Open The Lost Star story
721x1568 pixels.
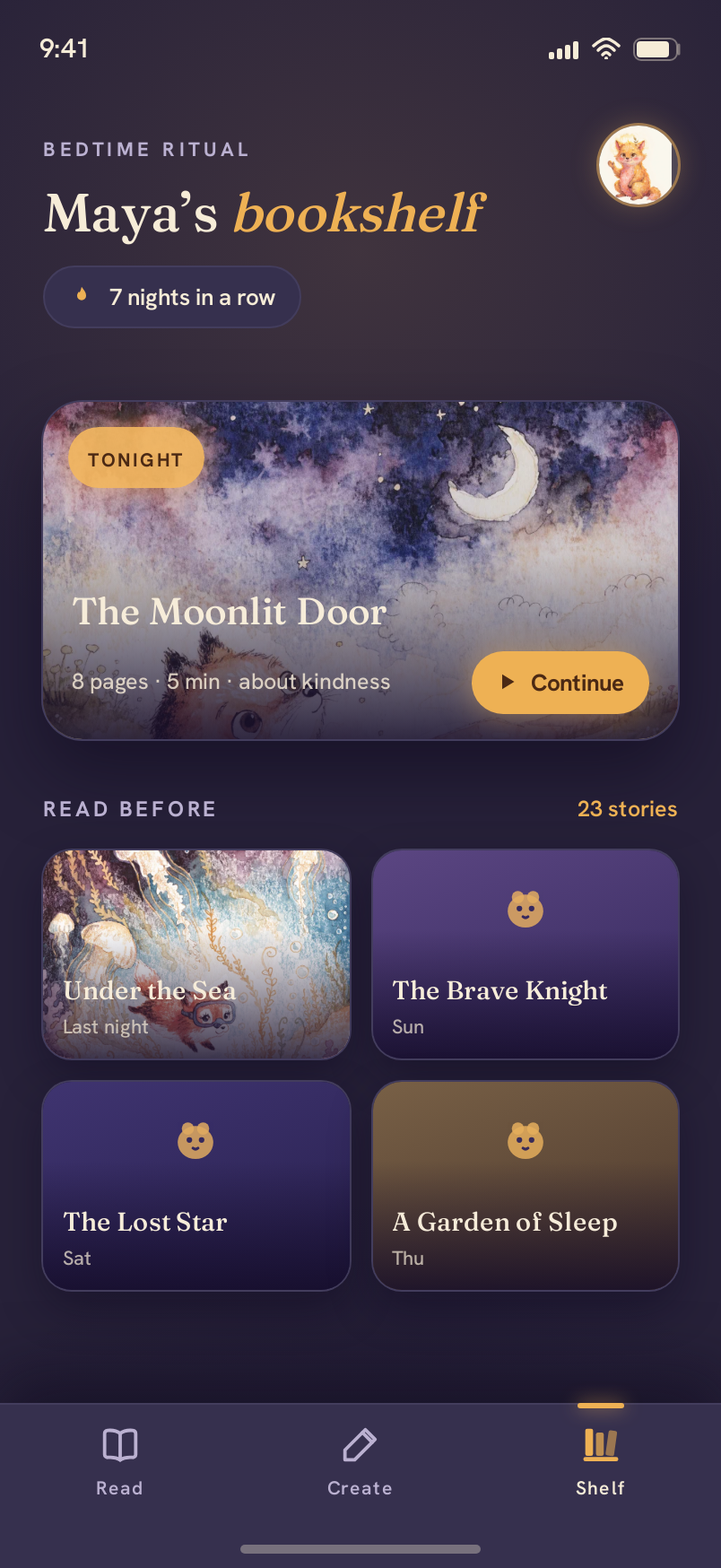point(196,1186)
